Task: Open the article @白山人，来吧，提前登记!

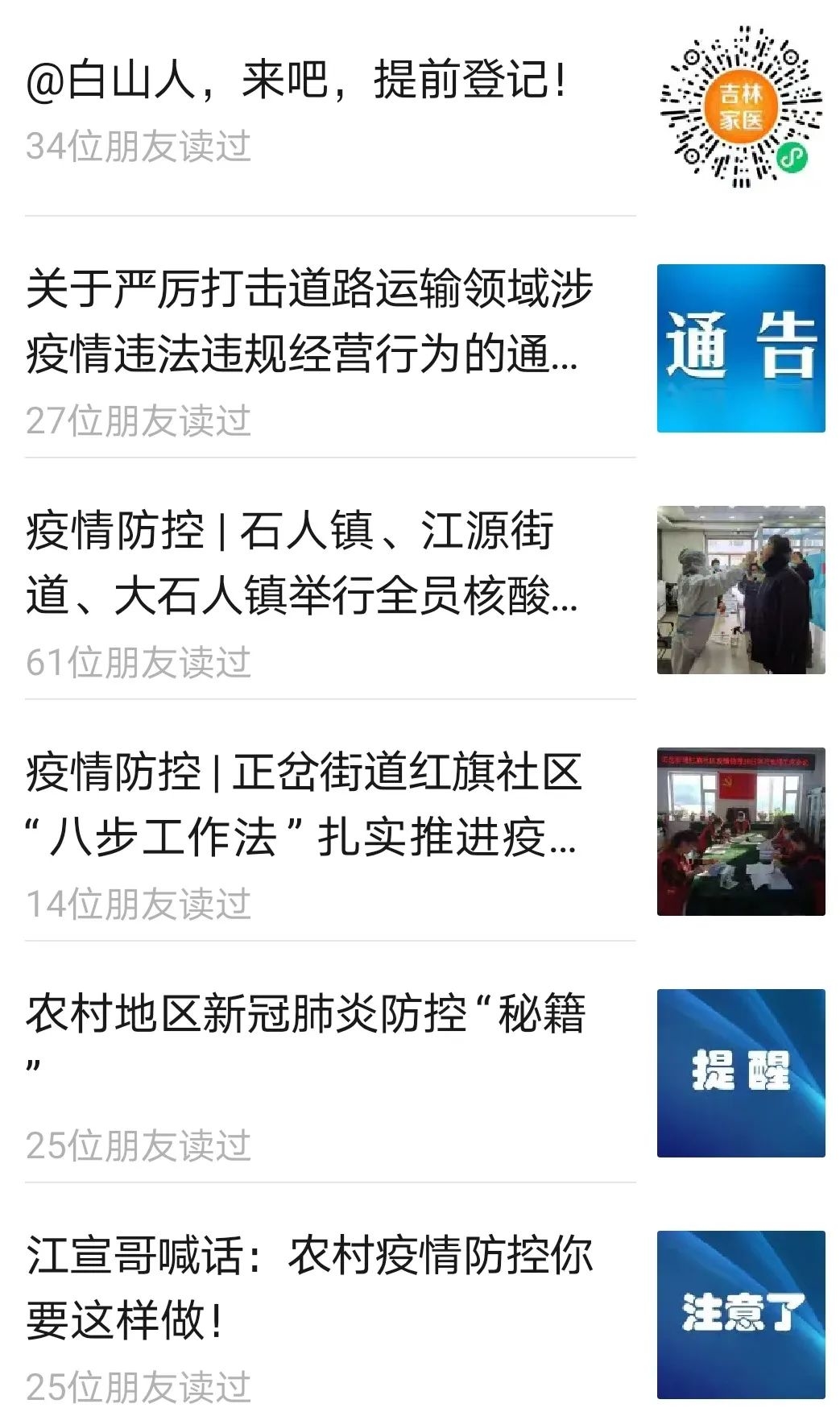Action: [298, 81]
